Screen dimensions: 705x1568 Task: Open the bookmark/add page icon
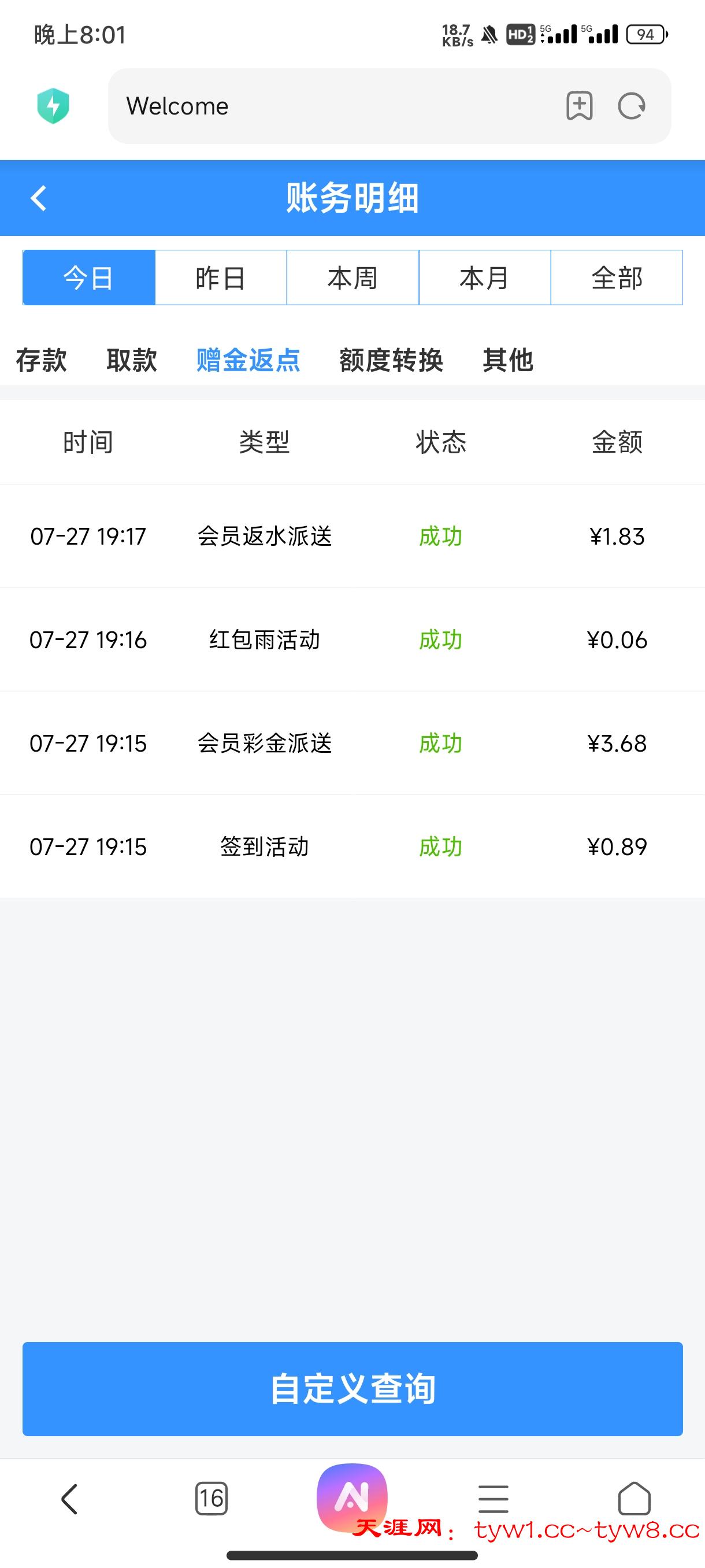579,106
